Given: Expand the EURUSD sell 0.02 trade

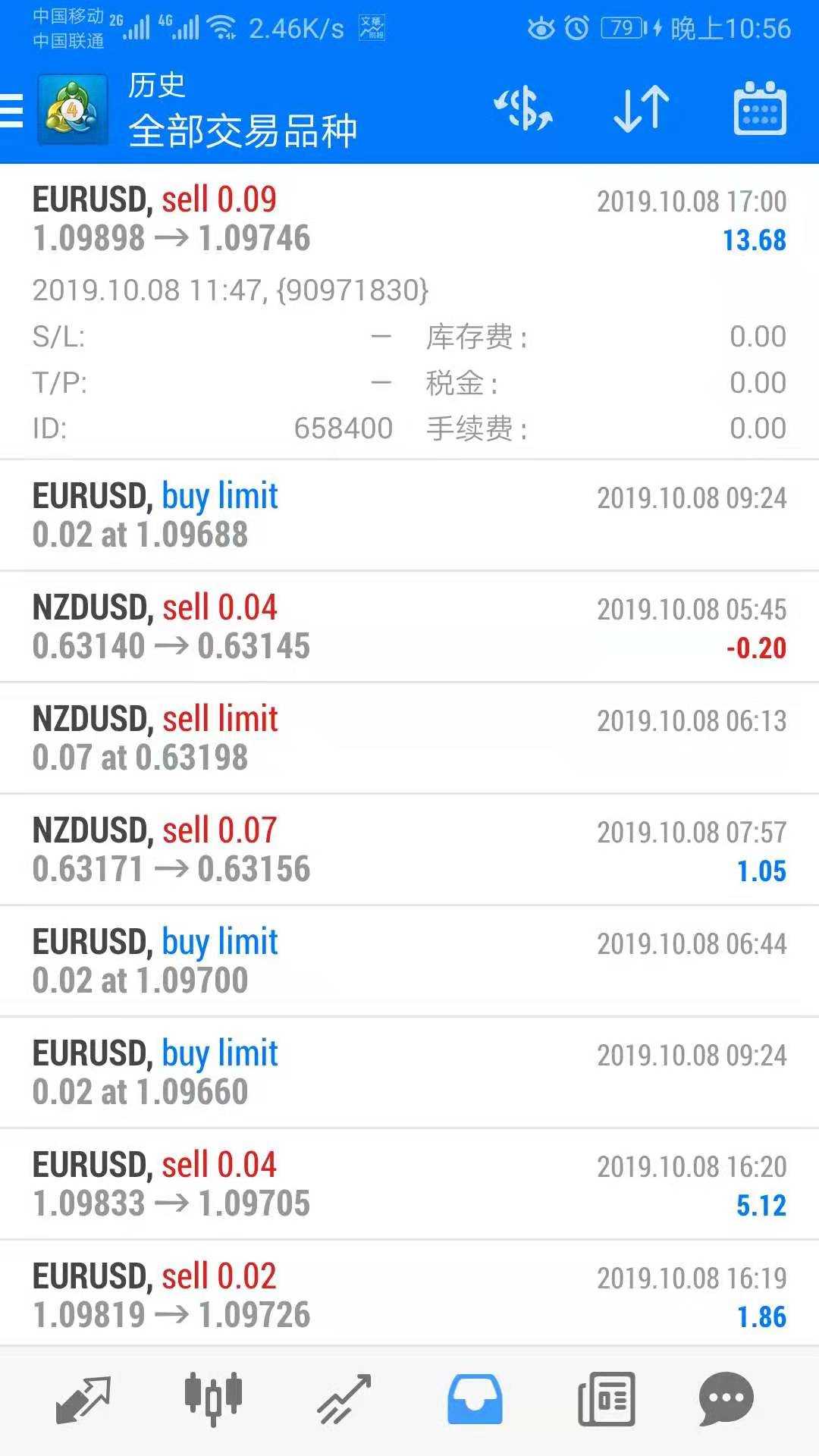Looking at the screenshot, I should [x=409, y=1294].
